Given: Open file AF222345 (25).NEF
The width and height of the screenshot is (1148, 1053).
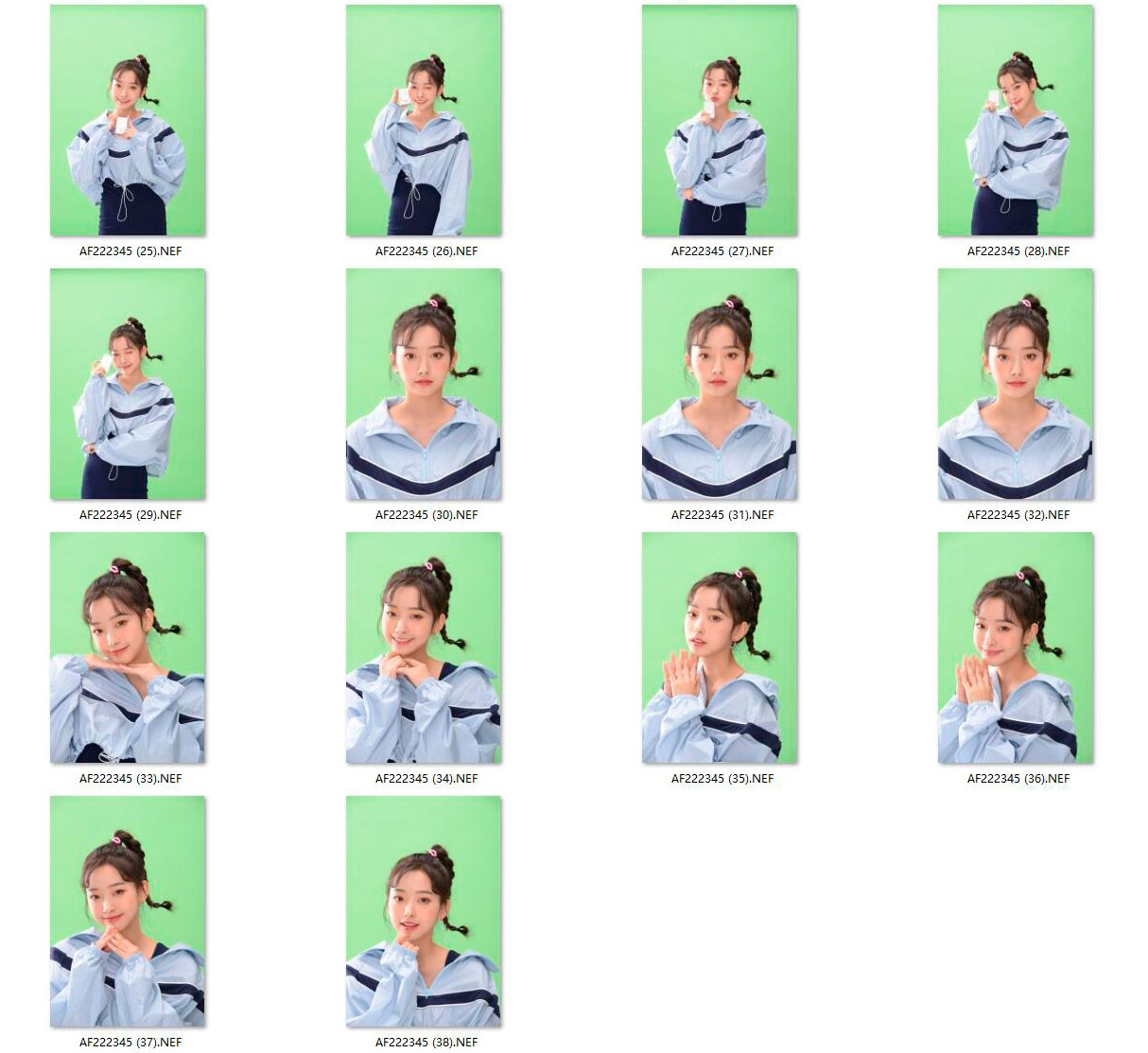Looking at the screenshot, I should [x=128, y=121].
